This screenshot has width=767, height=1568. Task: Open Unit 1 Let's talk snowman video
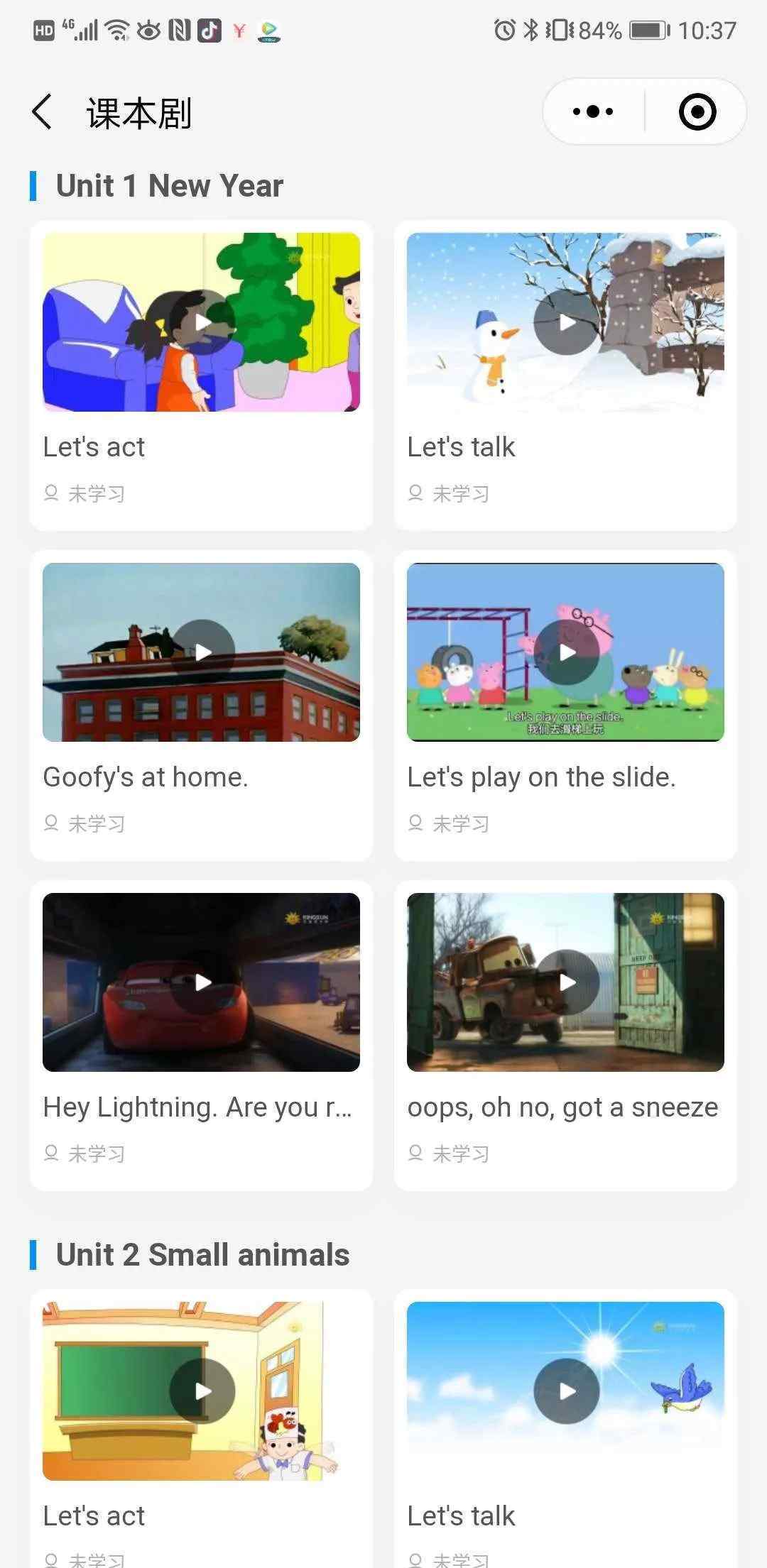pyautogui.click(x=566, y=322)
